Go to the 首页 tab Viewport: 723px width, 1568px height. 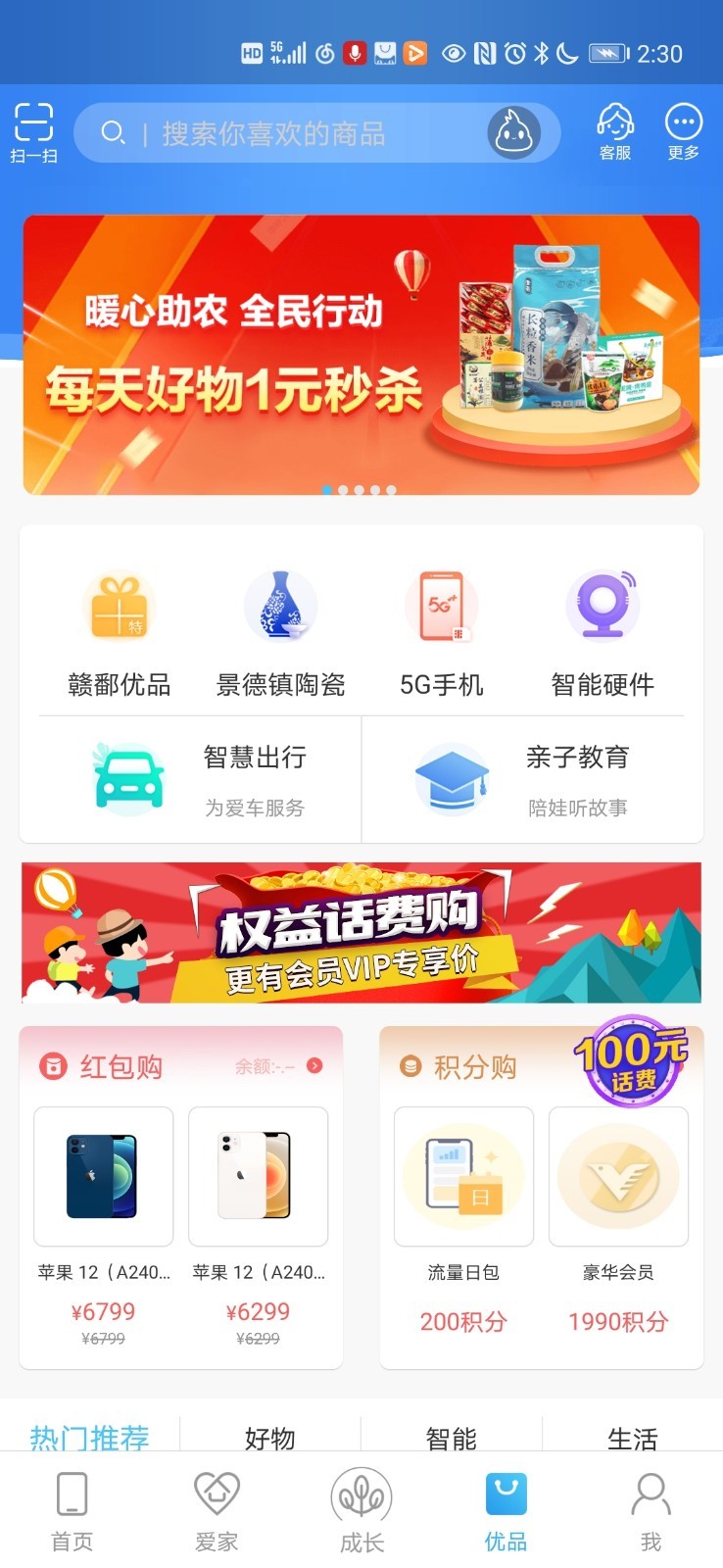pos(72,1511)
